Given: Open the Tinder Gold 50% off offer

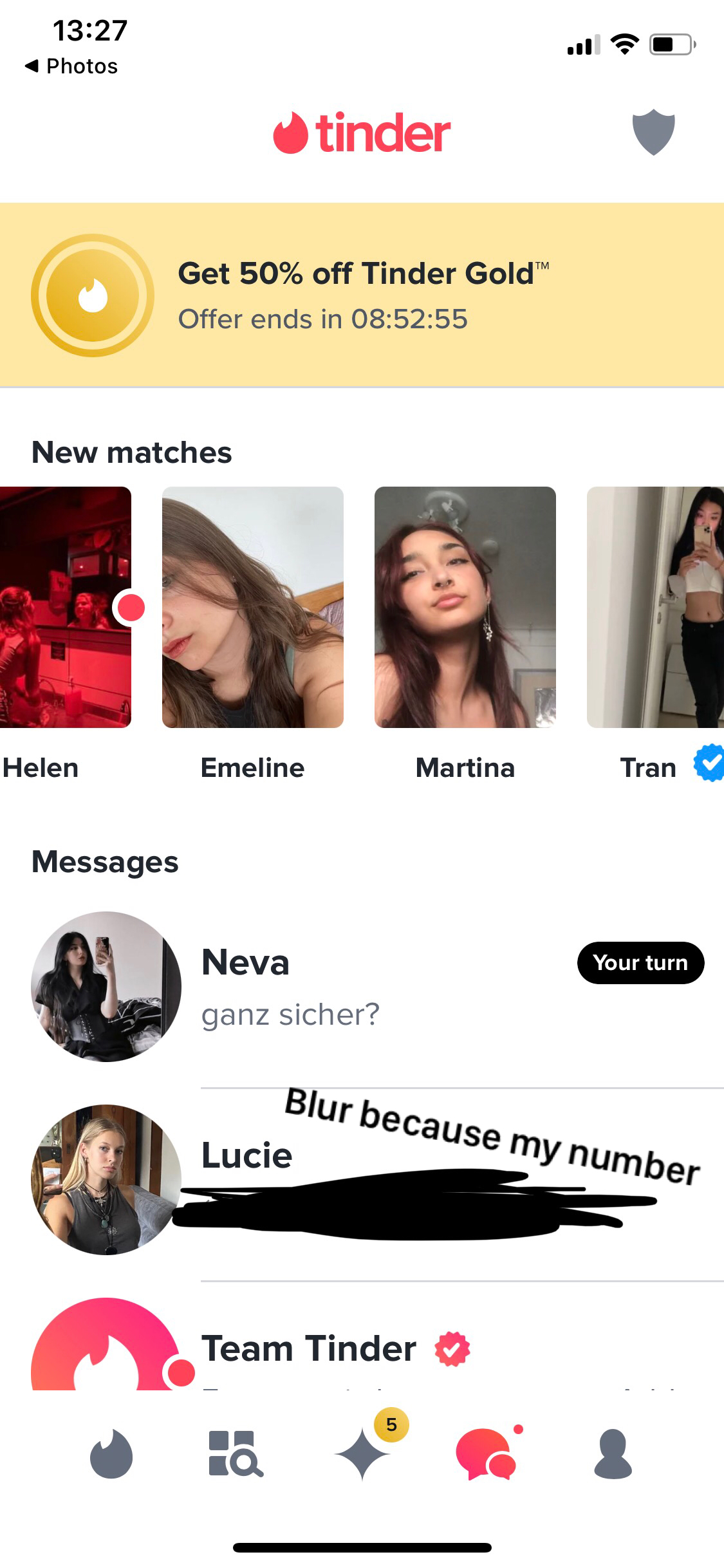Looking at the screenshot, I should pyautogui.click(x=362, y=295).
